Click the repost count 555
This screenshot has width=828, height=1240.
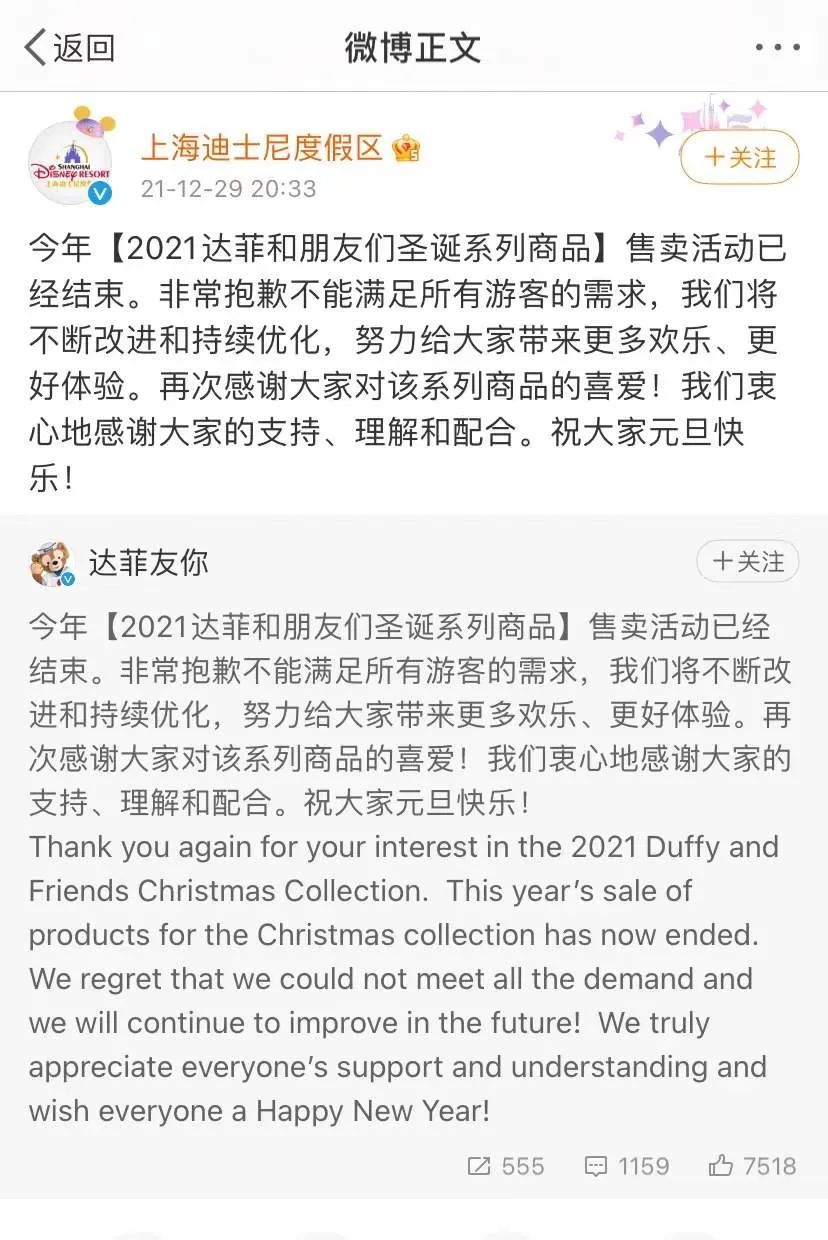[521, 1166]
